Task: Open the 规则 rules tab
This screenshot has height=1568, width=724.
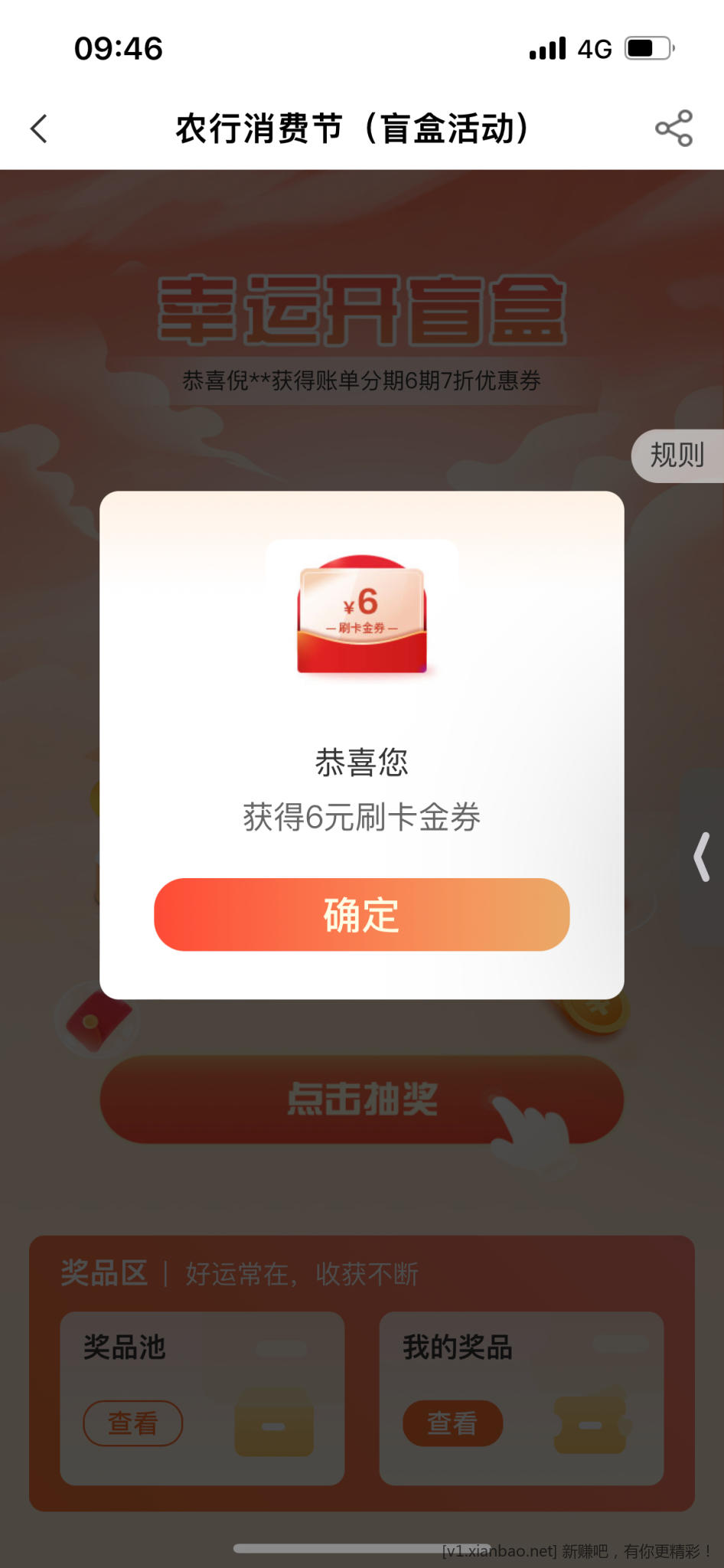Action: 677,456
